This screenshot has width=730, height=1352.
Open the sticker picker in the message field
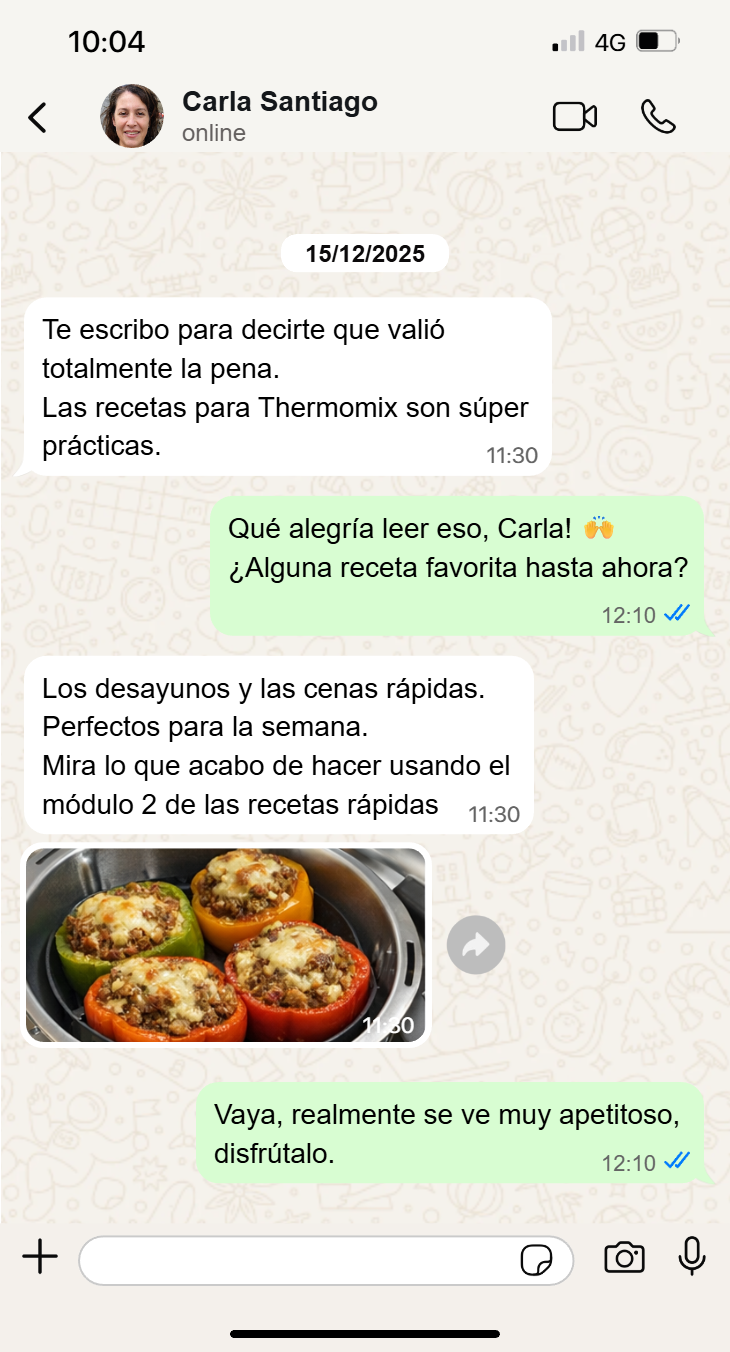click(538, 1259)
